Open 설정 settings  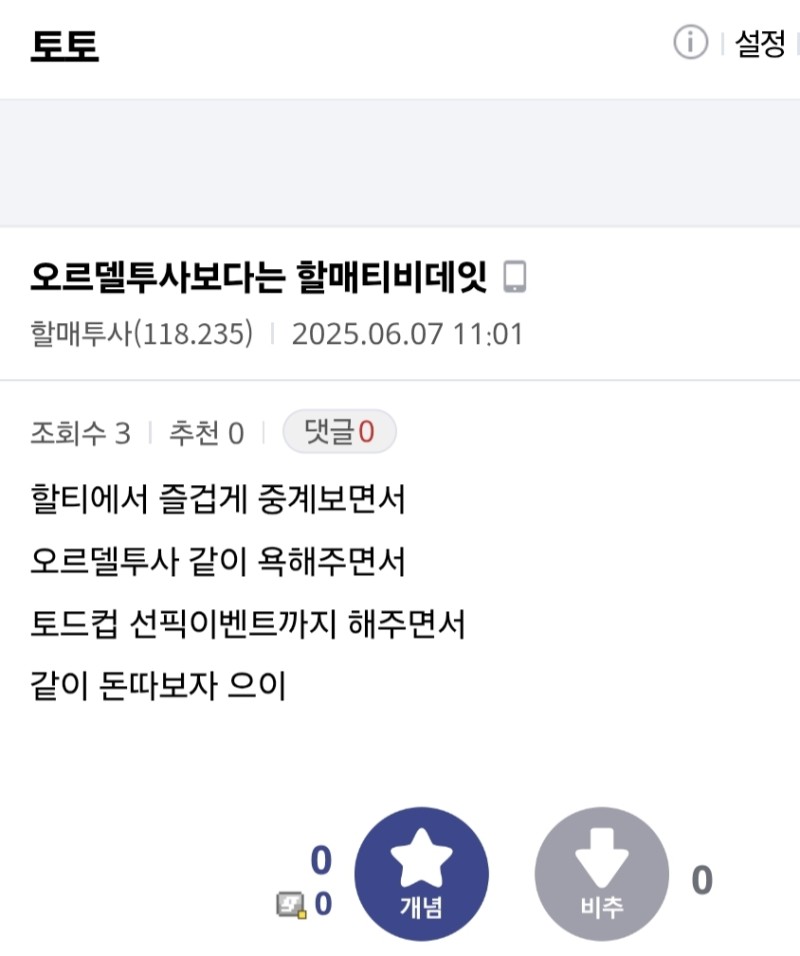[760, 43]
